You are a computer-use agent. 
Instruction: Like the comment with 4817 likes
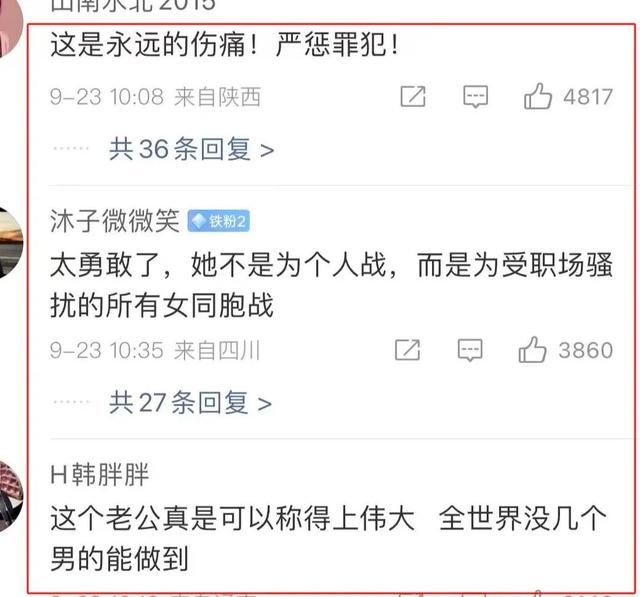[x=538, y=97]
